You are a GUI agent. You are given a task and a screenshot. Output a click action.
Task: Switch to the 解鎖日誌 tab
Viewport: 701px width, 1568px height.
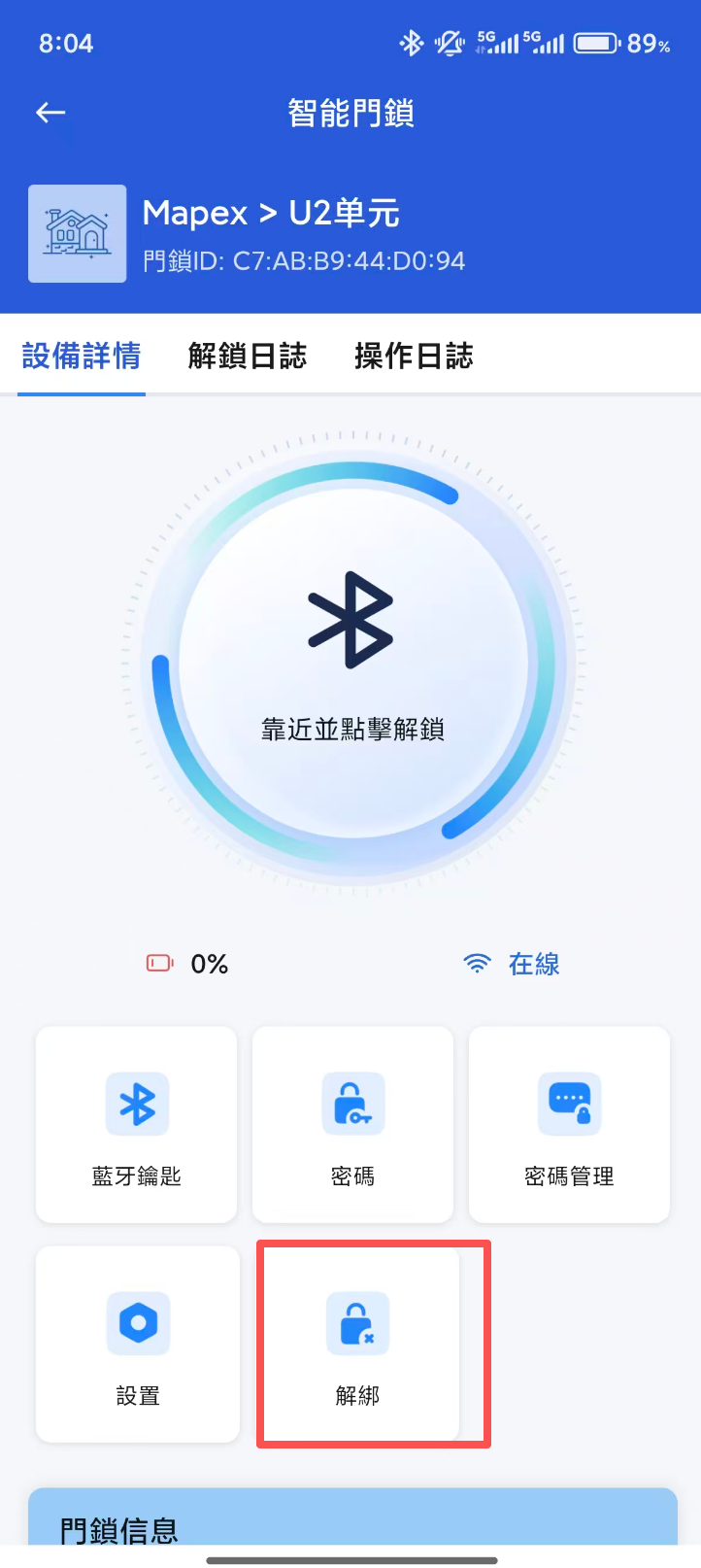247,356
